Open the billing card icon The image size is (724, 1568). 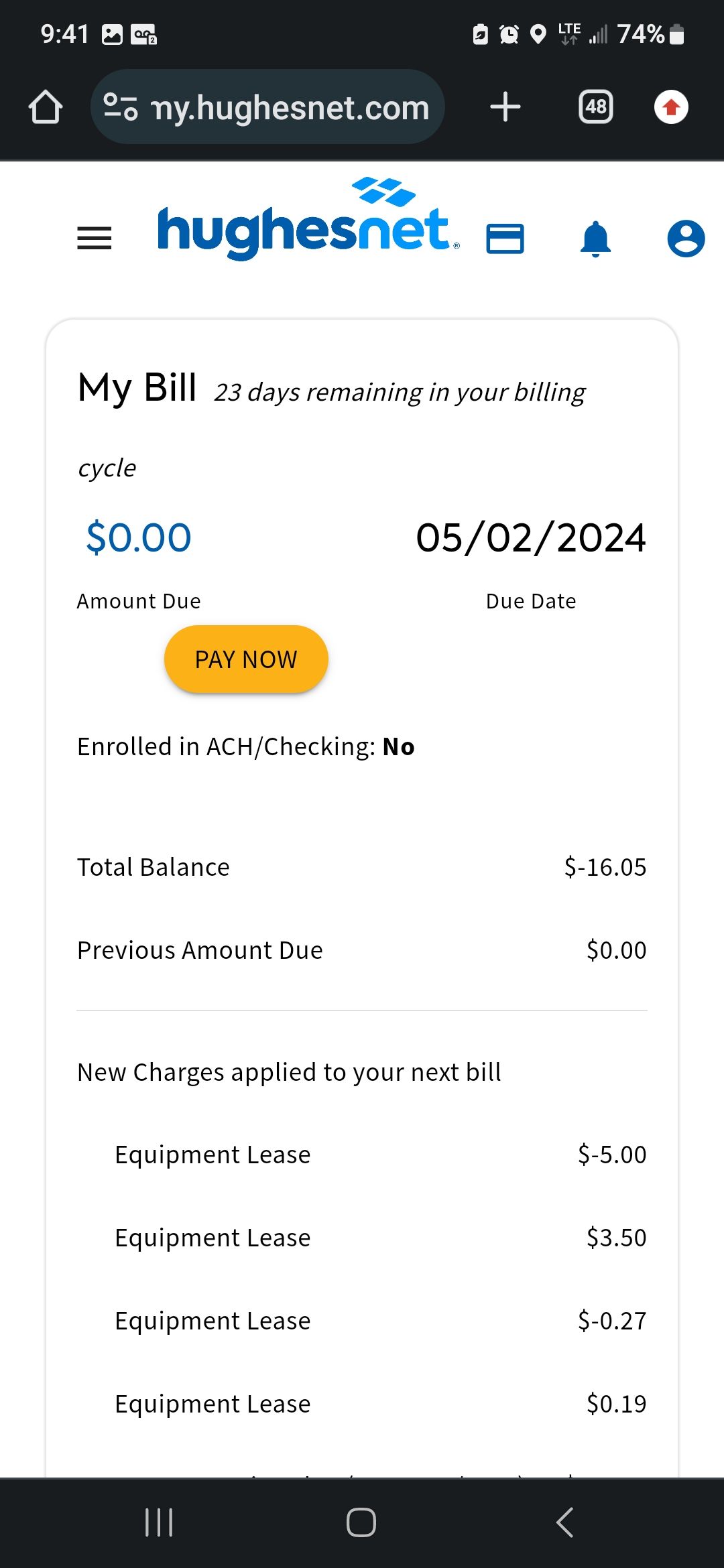coord(505,238)
